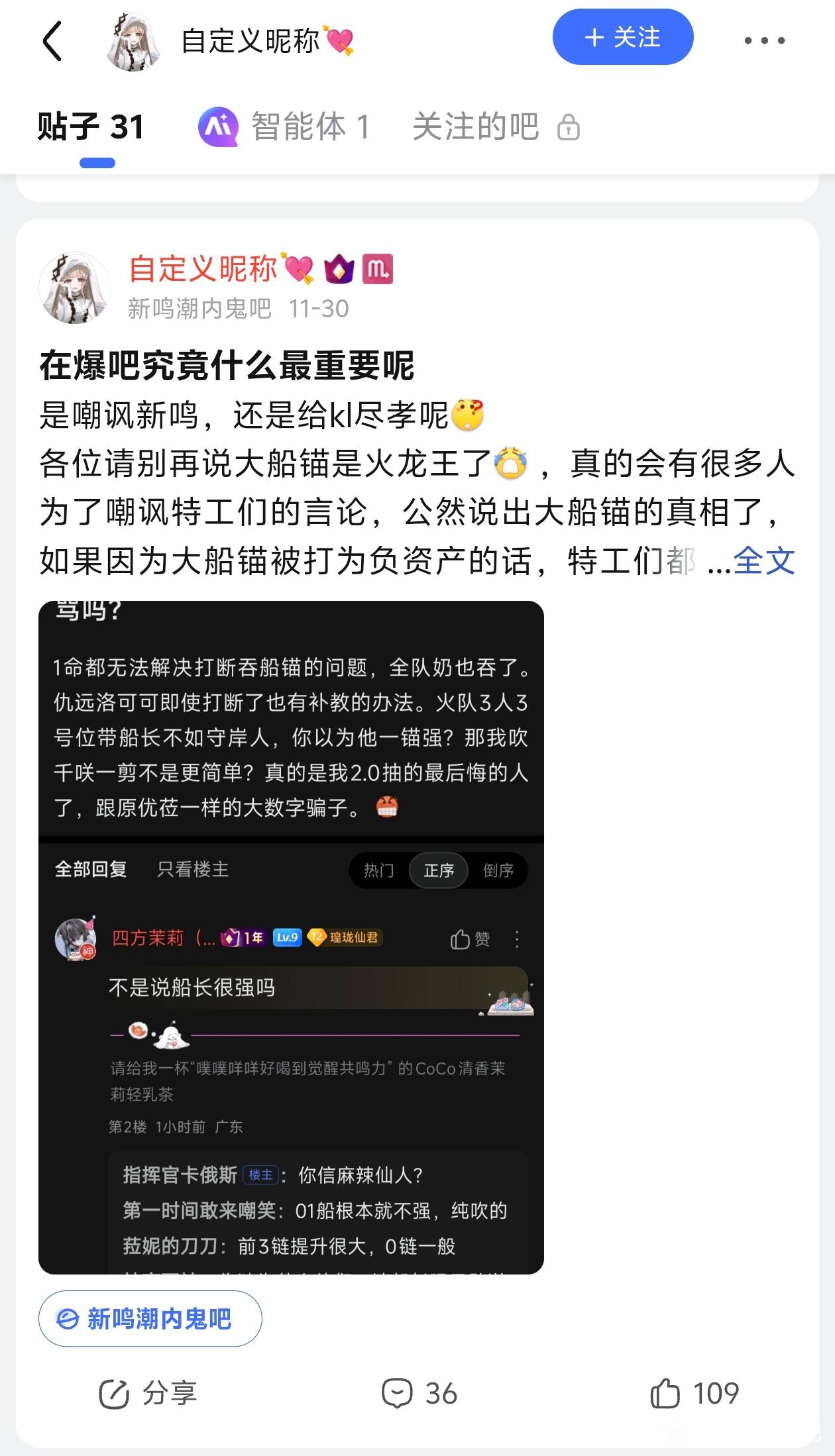Screen dimensions: 835x1456
Task: Open the 新鸣潮内鬼吧 forum chip
Action: click(150, 1318)
